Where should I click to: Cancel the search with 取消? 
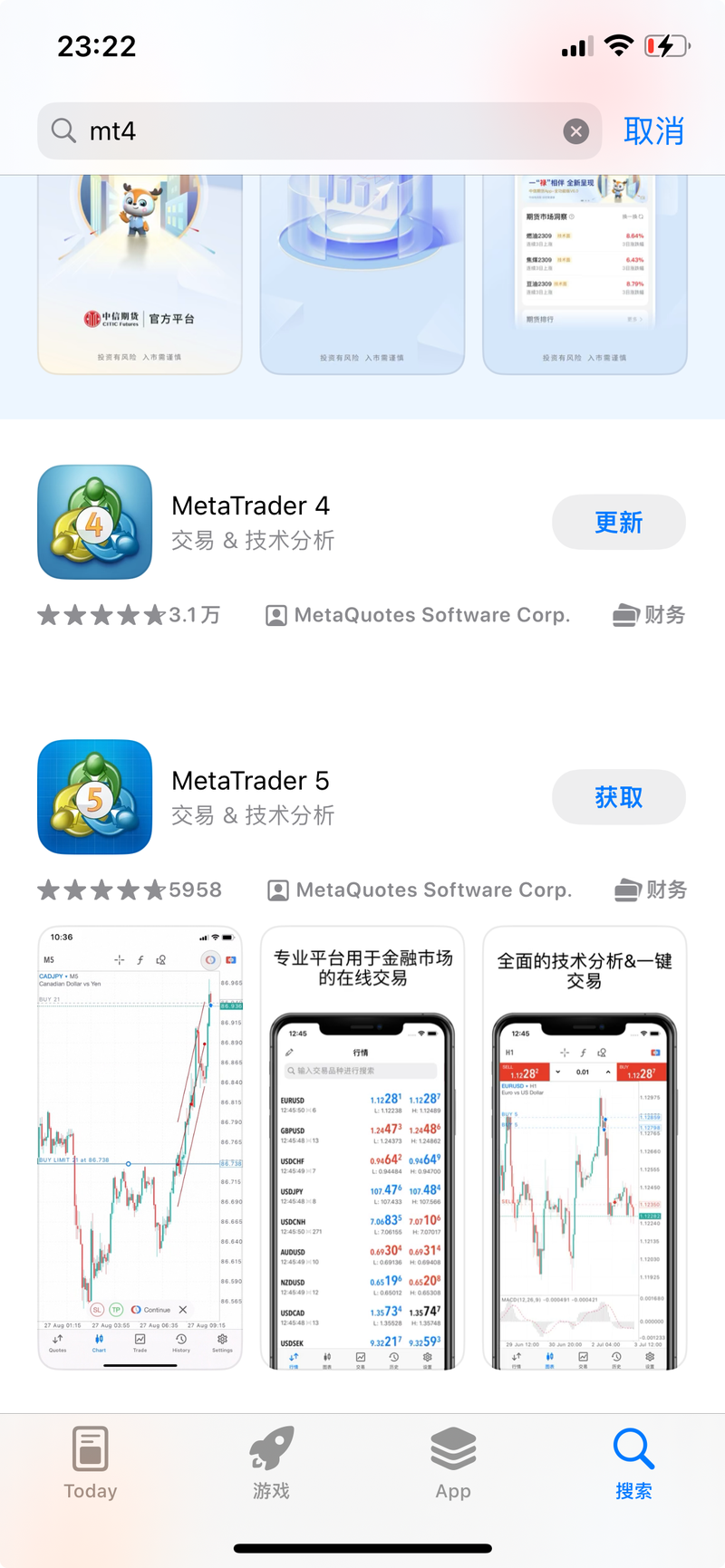[x=653, y=132]
